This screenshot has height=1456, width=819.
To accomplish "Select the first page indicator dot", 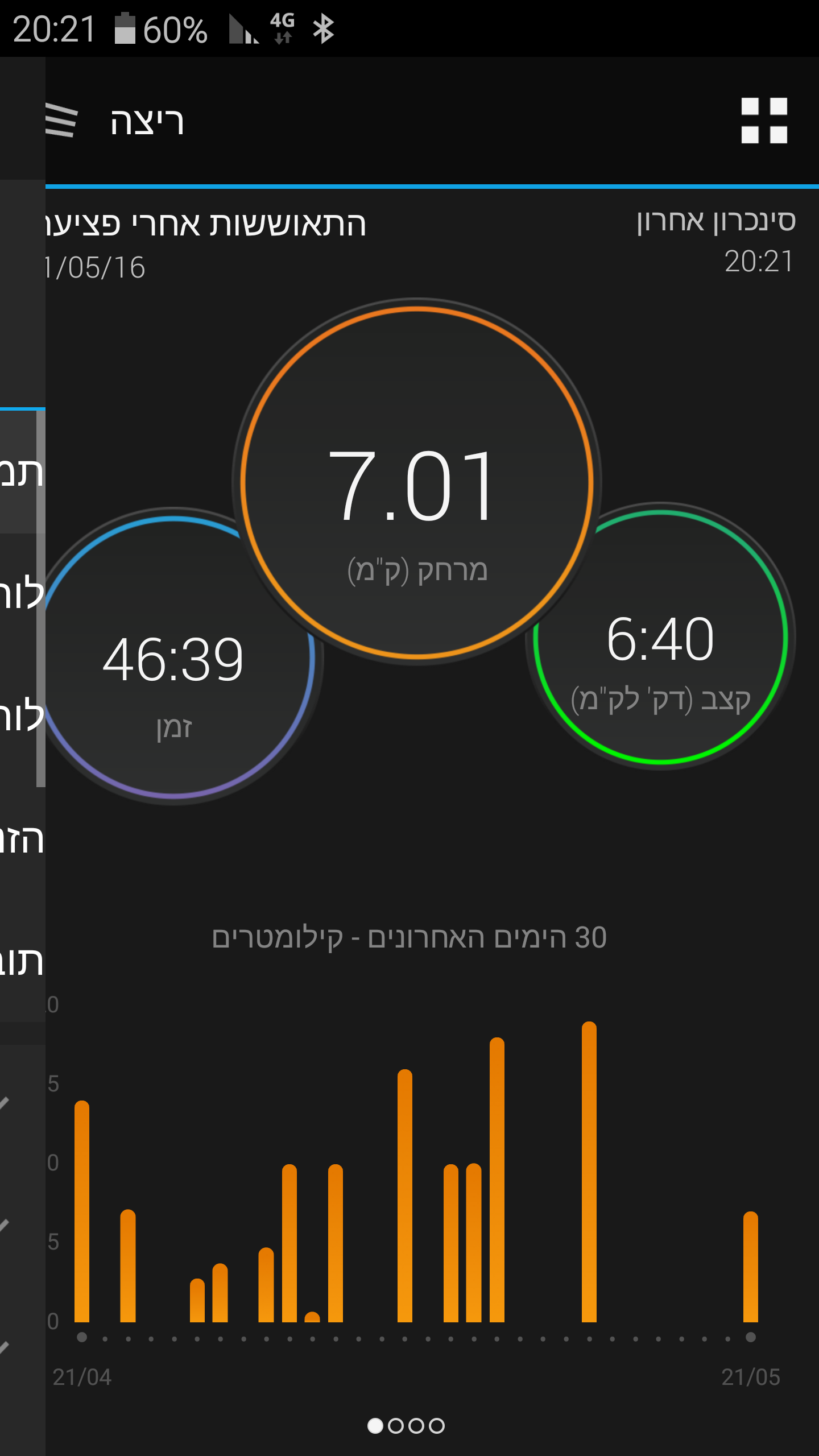I will (x=375, y=1425).
